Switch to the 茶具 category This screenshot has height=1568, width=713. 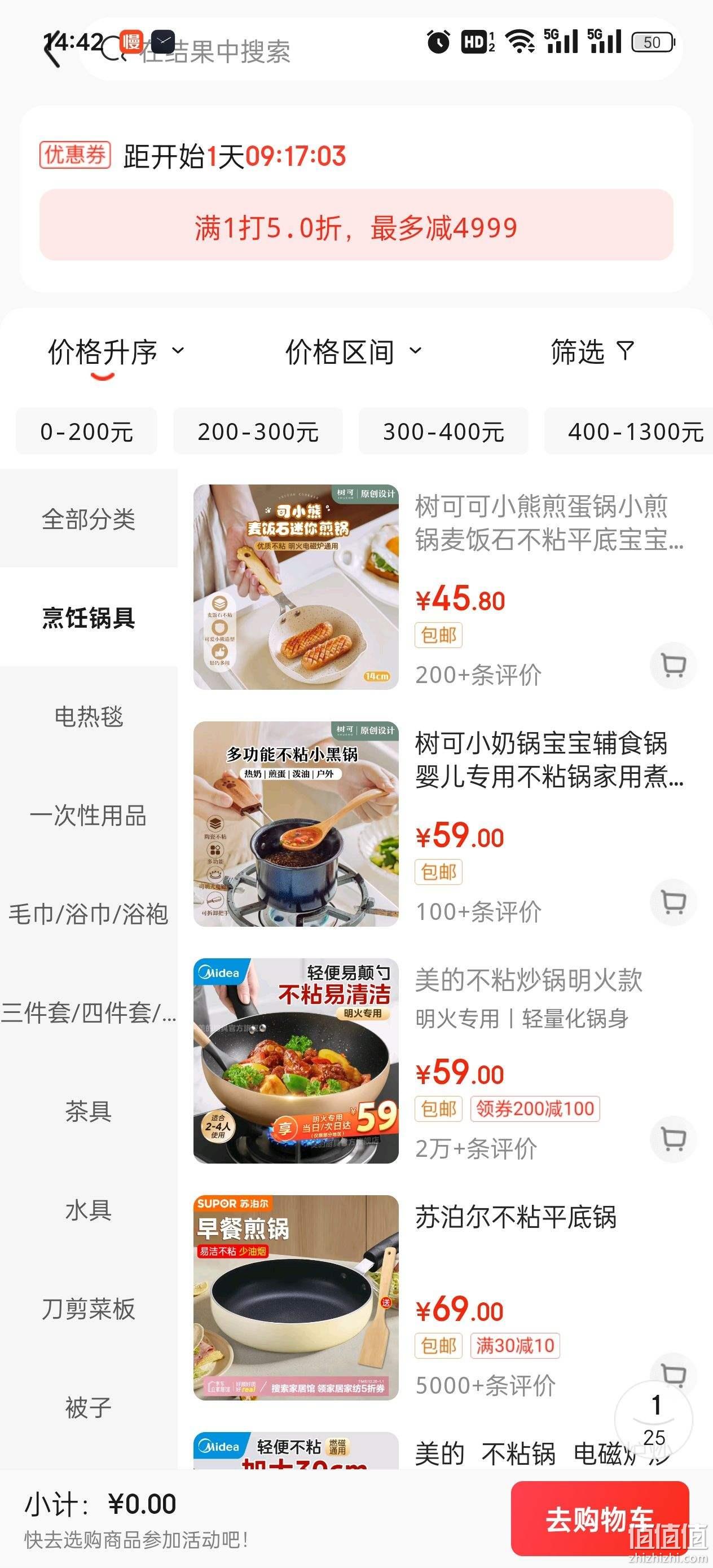click(x=89, y=1110)
